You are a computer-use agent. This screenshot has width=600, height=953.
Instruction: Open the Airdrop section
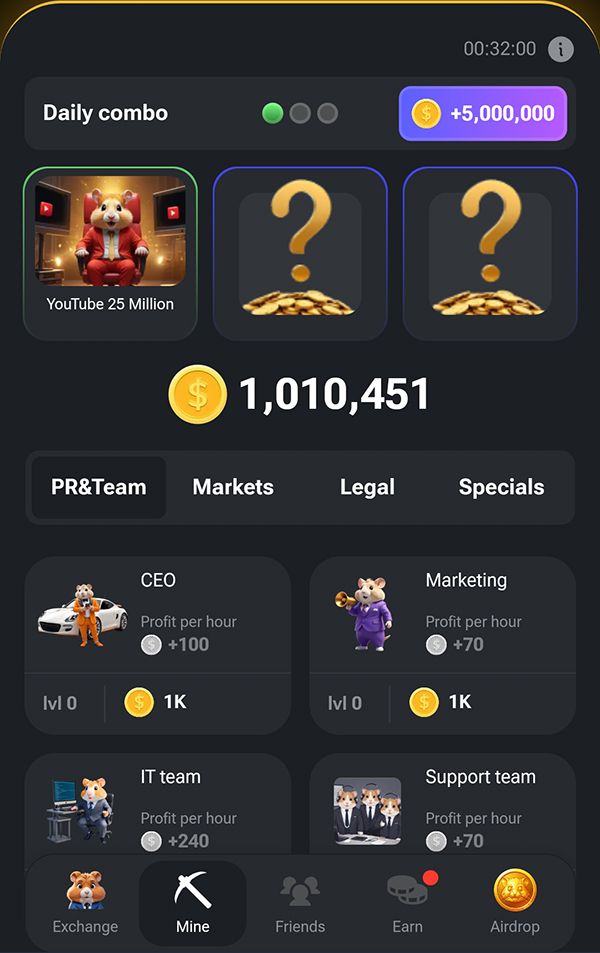coord(515,902)
